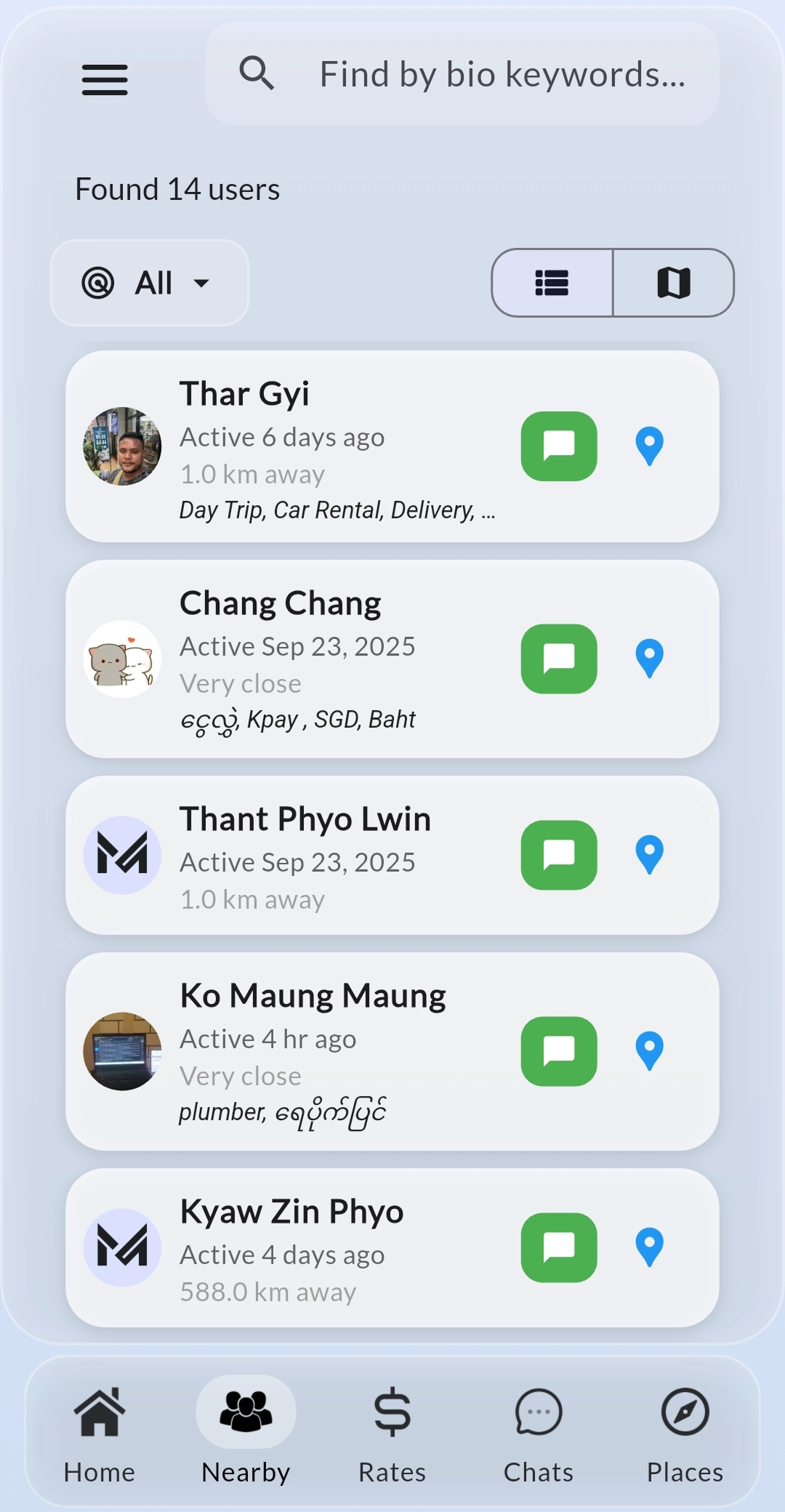Open the All category filter dropdown
Image resolution: width=785 pixels, height=1512 pixels.
click(149, 283)
